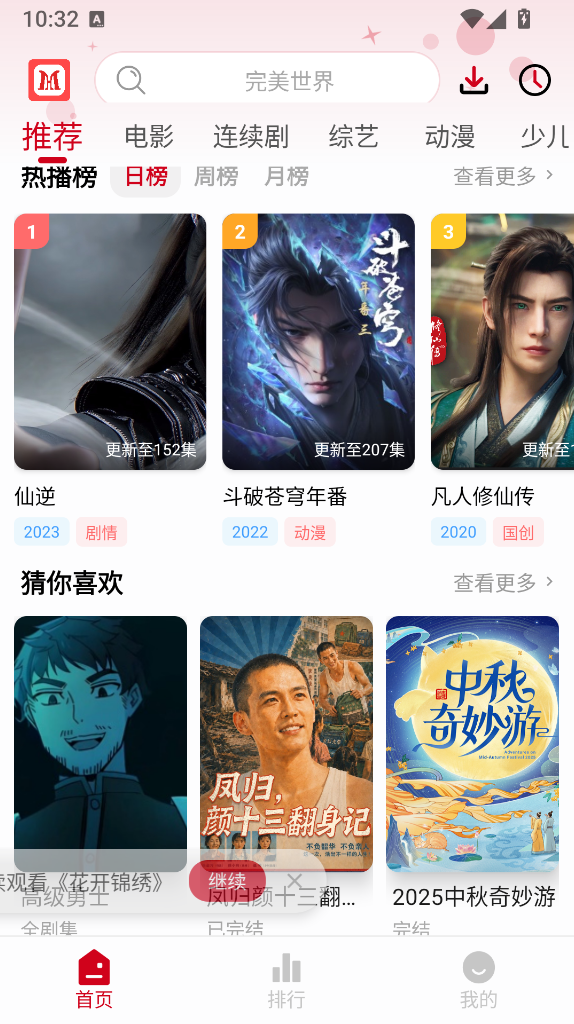Tap 继续 to resume 花开锦绣

227,881
